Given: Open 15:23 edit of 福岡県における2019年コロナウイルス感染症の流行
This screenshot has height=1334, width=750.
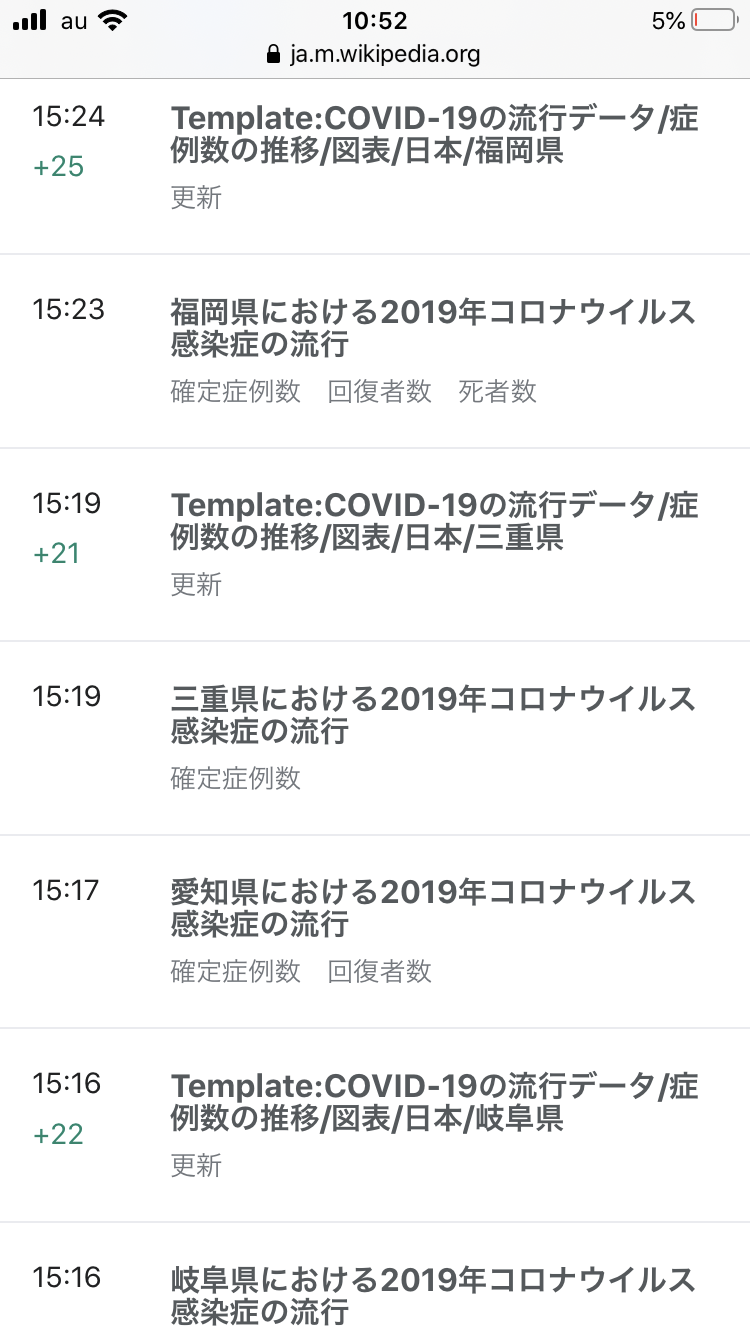Looking at the screenshot, I should pos(434,328).
